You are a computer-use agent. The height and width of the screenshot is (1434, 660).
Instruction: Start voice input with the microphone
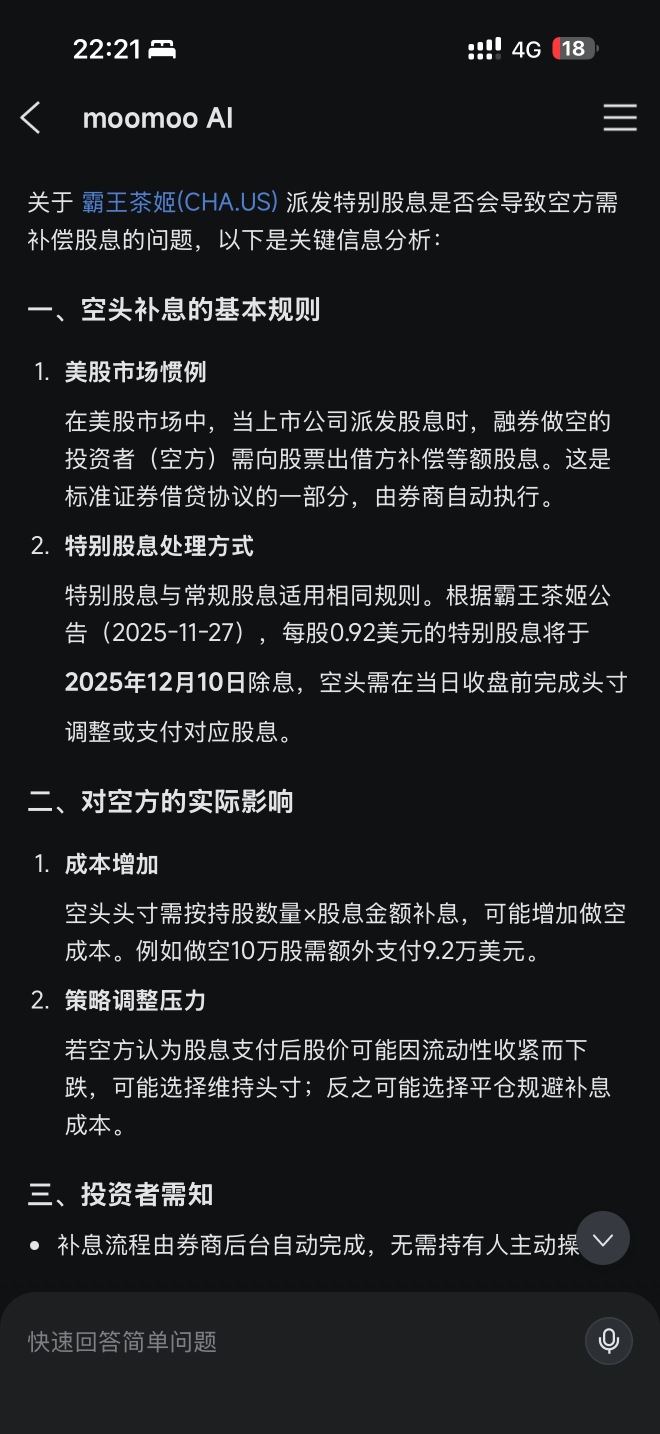pos(609,1340)
